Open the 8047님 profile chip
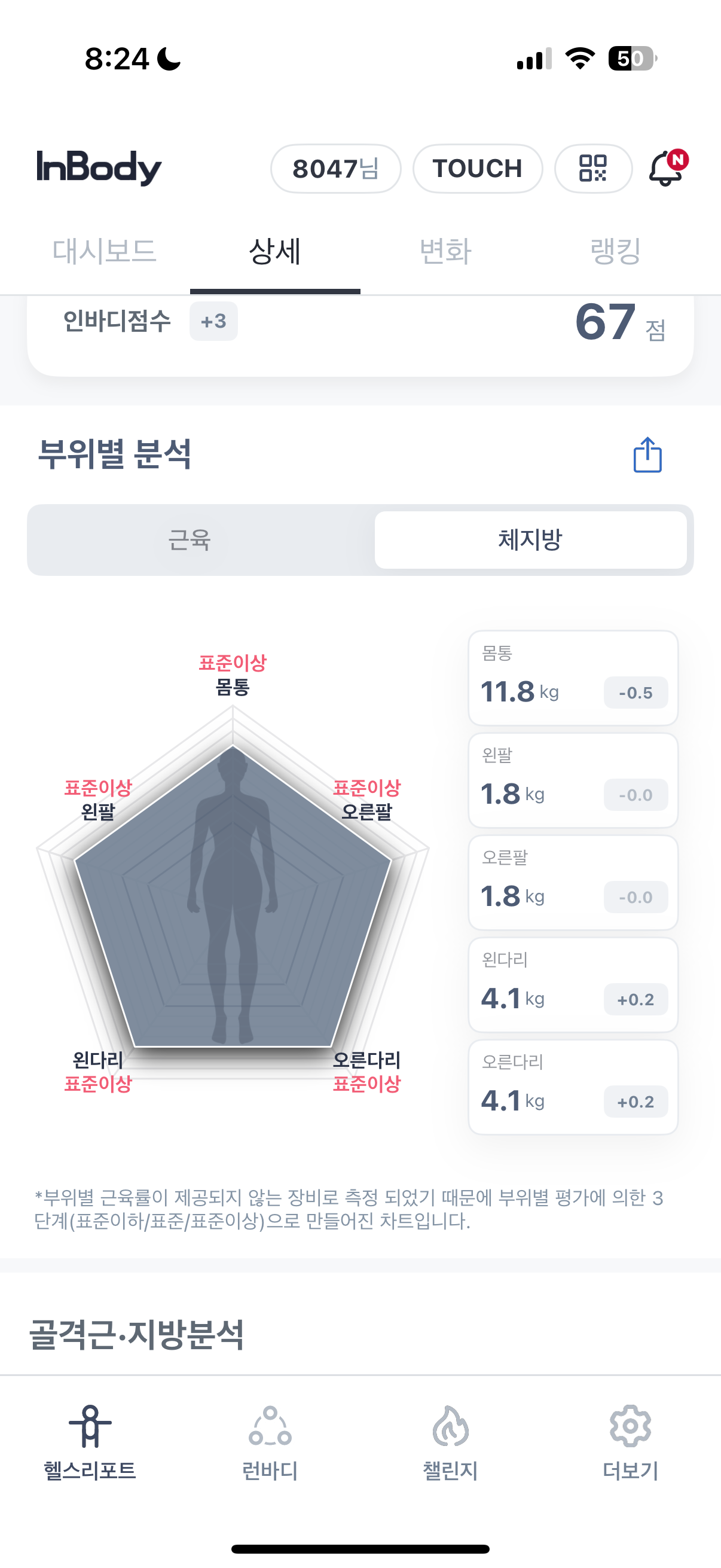721x1568 pixels. pyautogui.click(x=335, y=169)
